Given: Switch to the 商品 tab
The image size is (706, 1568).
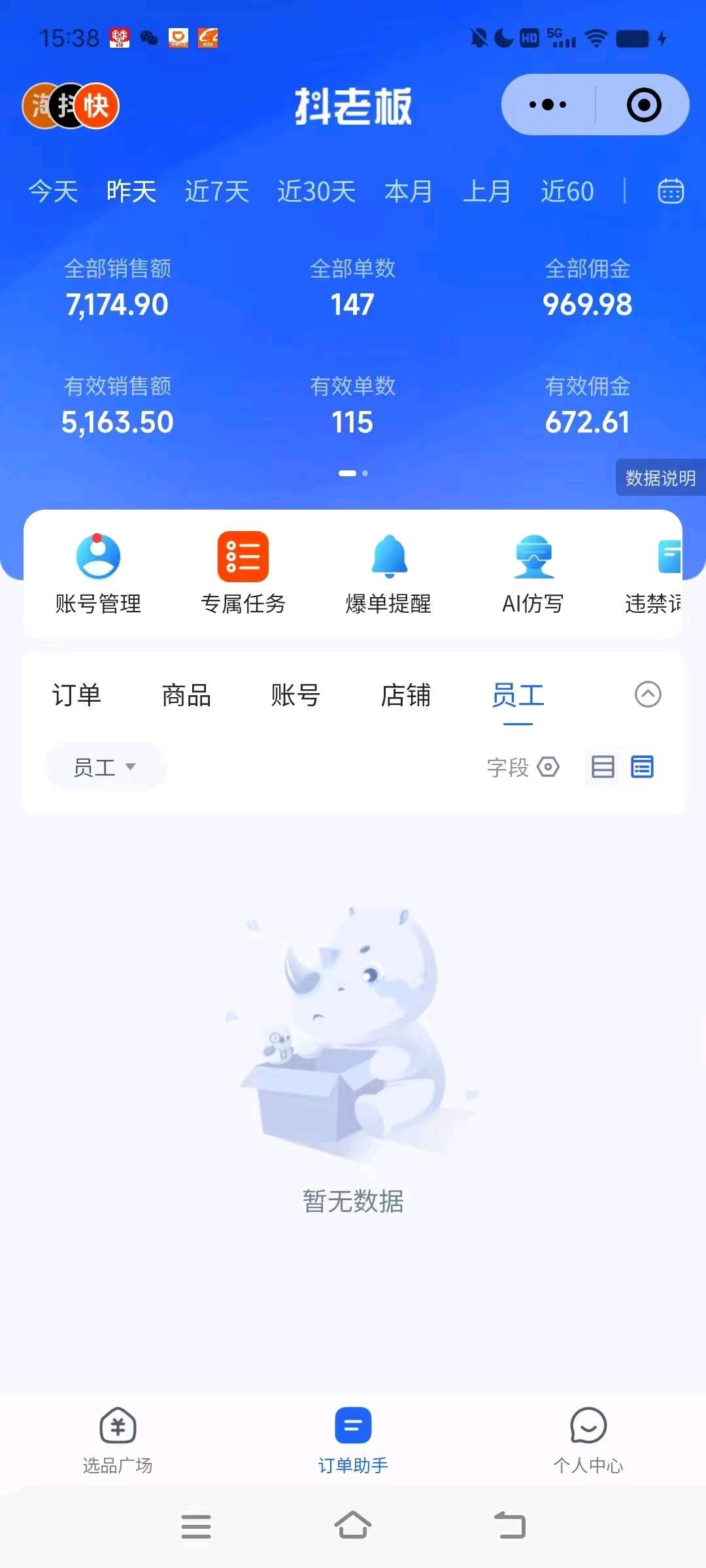Looking at the screenshot, I should (186, 695).
